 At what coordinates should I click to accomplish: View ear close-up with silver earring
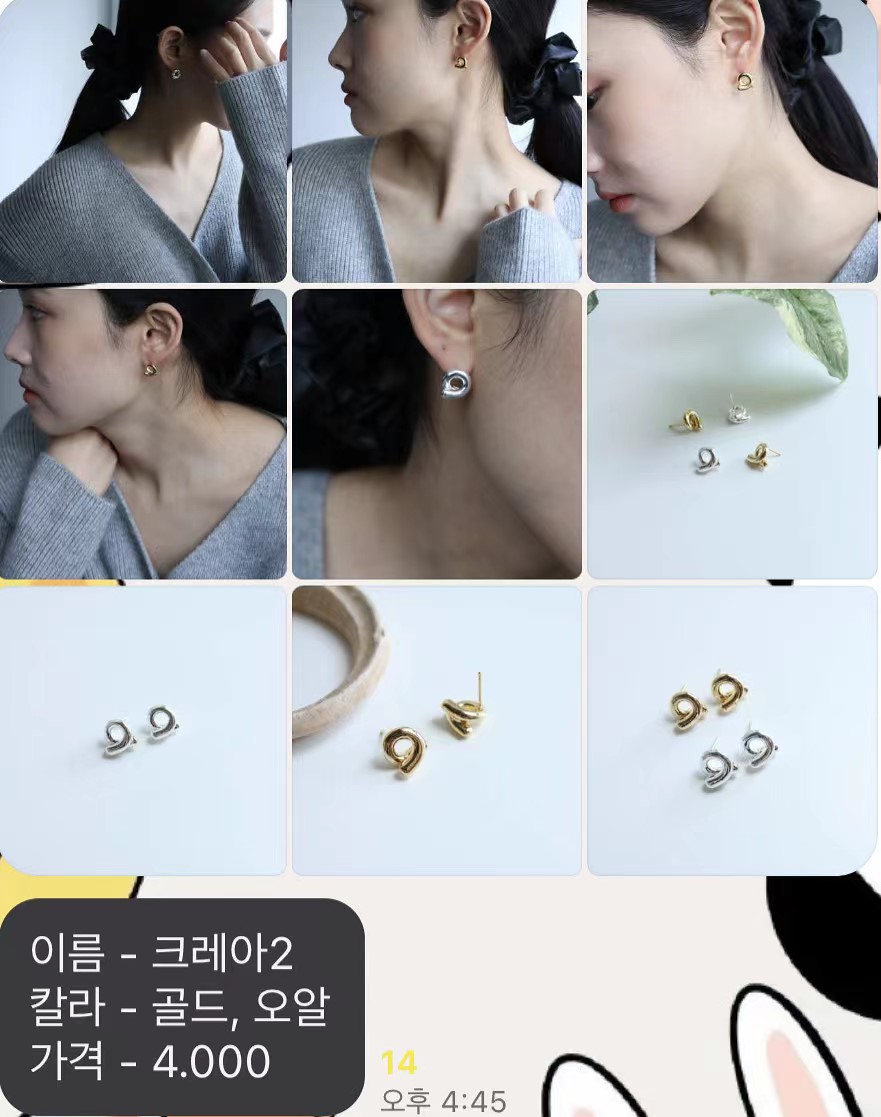[x=436, y=434]
